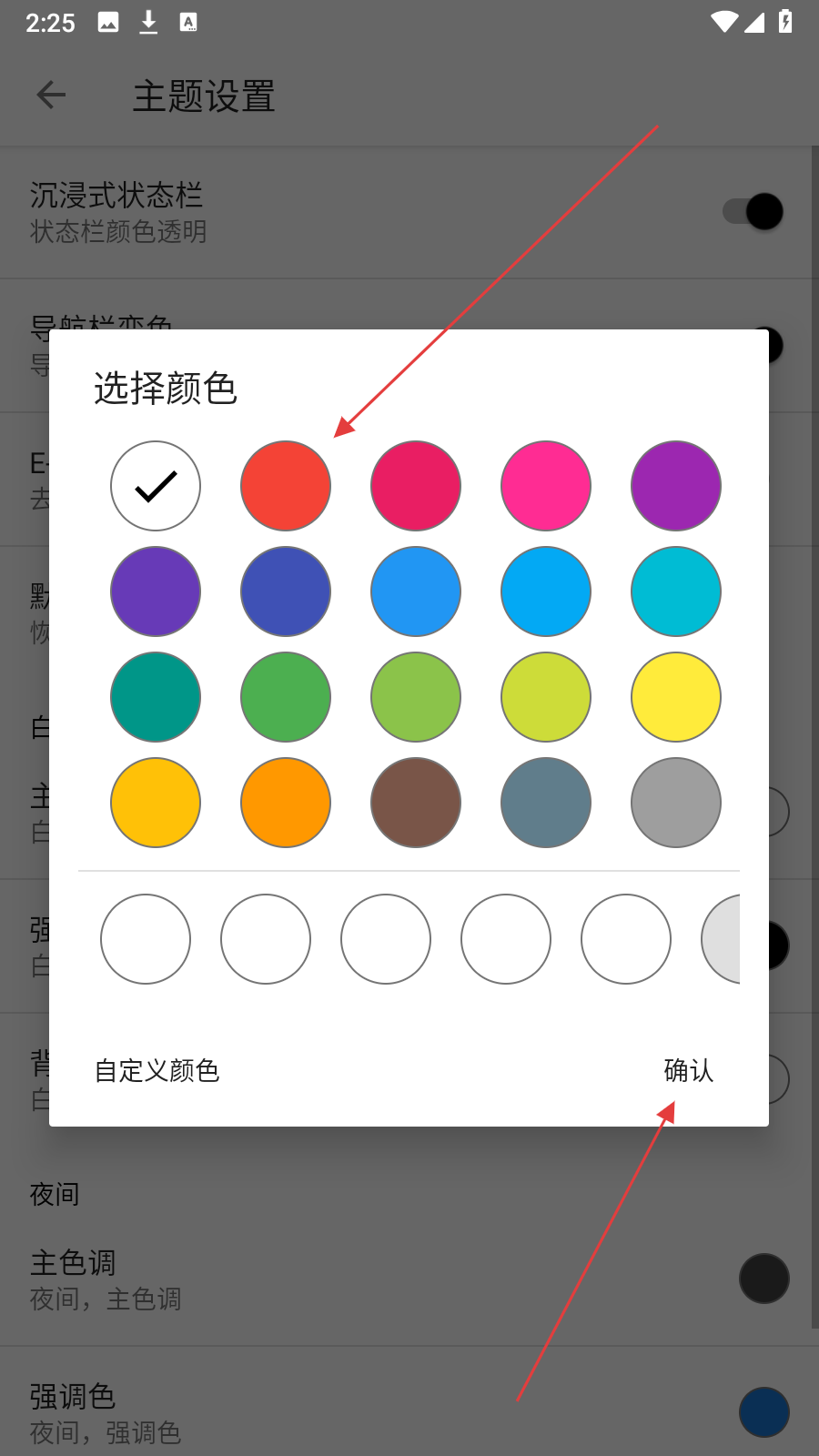Viewport: 819px width, 1456px height.
Task: Choose the white checked color swatch
Action: (x=156, y=486)
